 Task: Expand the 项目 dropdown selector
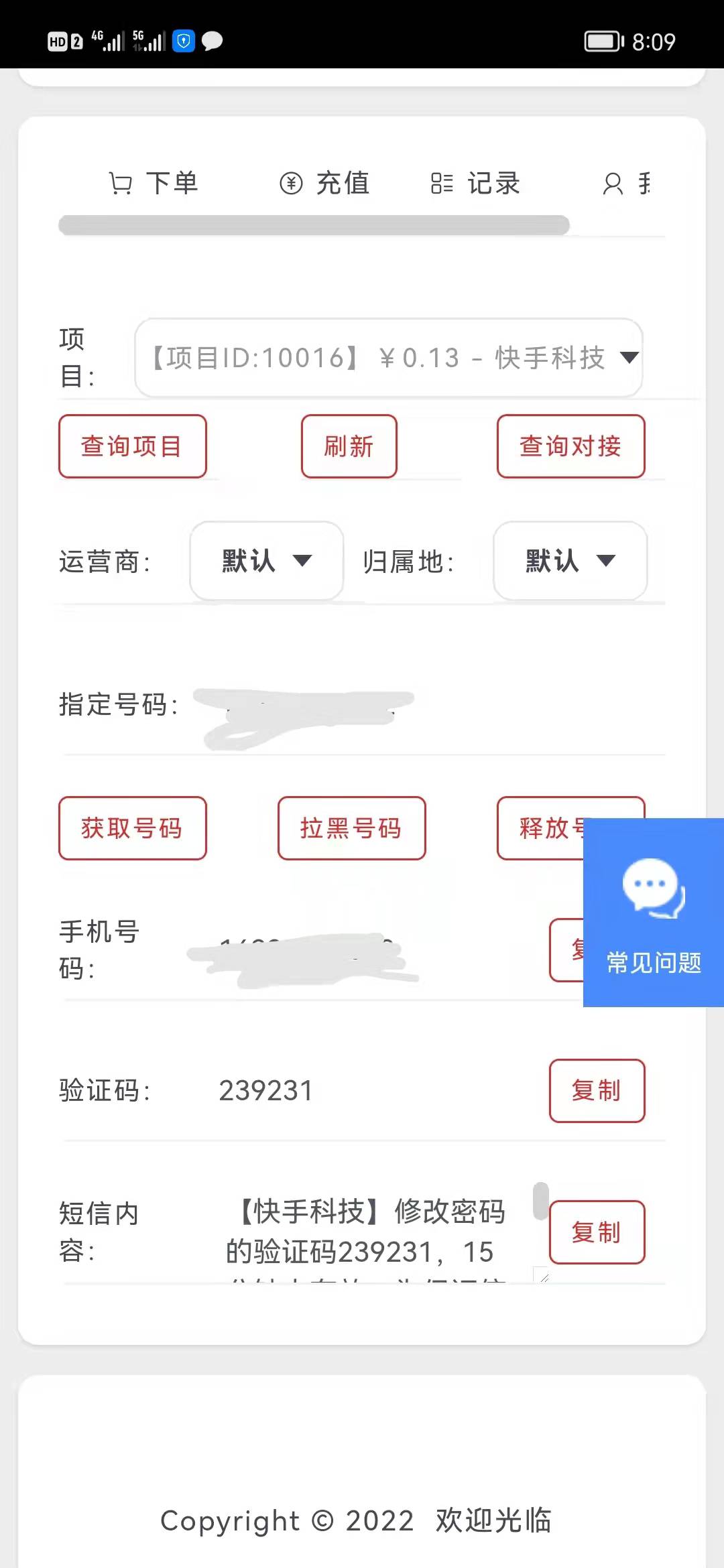(389, 358)
